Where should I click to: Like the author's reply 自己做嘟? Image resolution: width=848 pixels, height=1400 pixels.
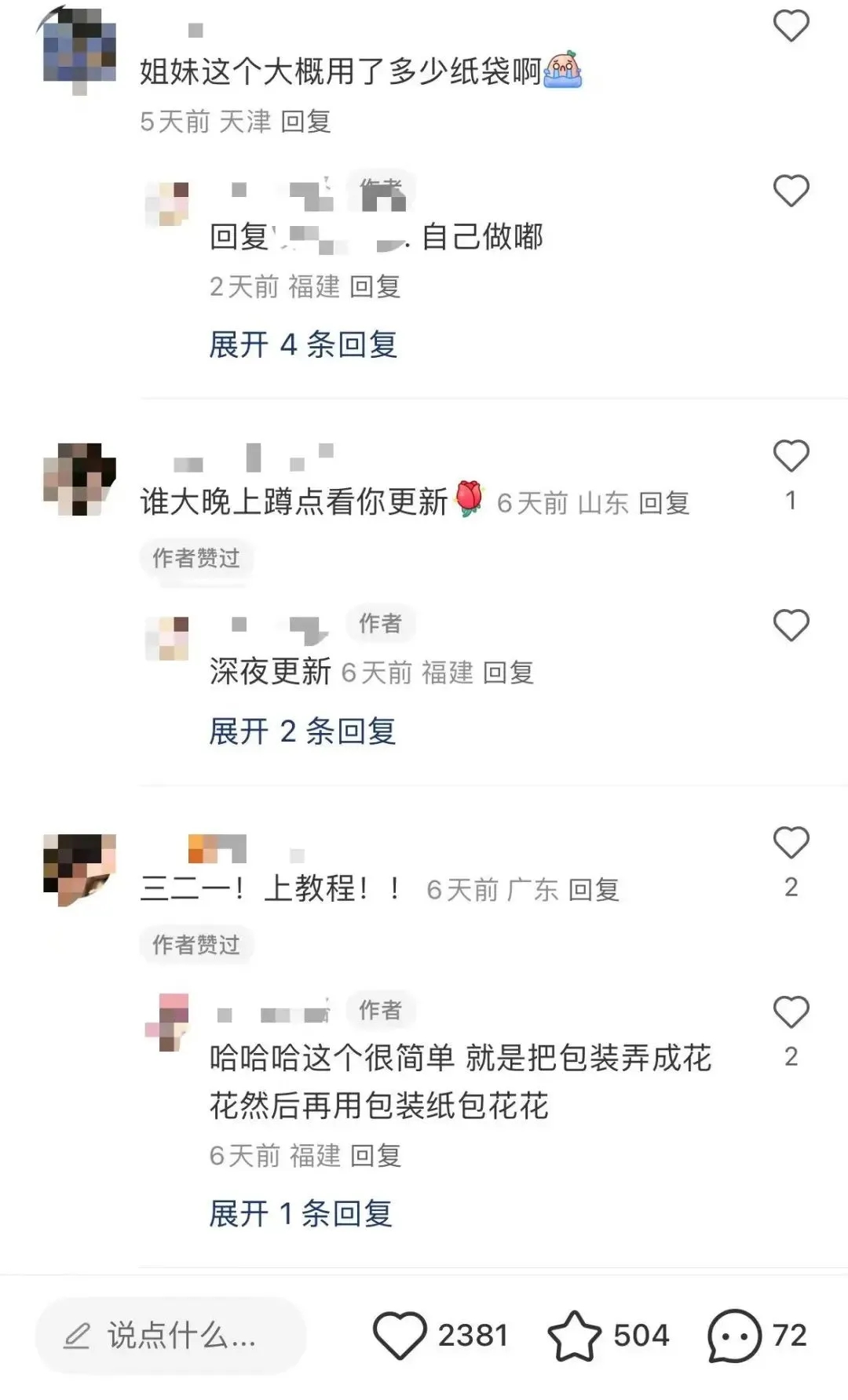click(791, 191)
